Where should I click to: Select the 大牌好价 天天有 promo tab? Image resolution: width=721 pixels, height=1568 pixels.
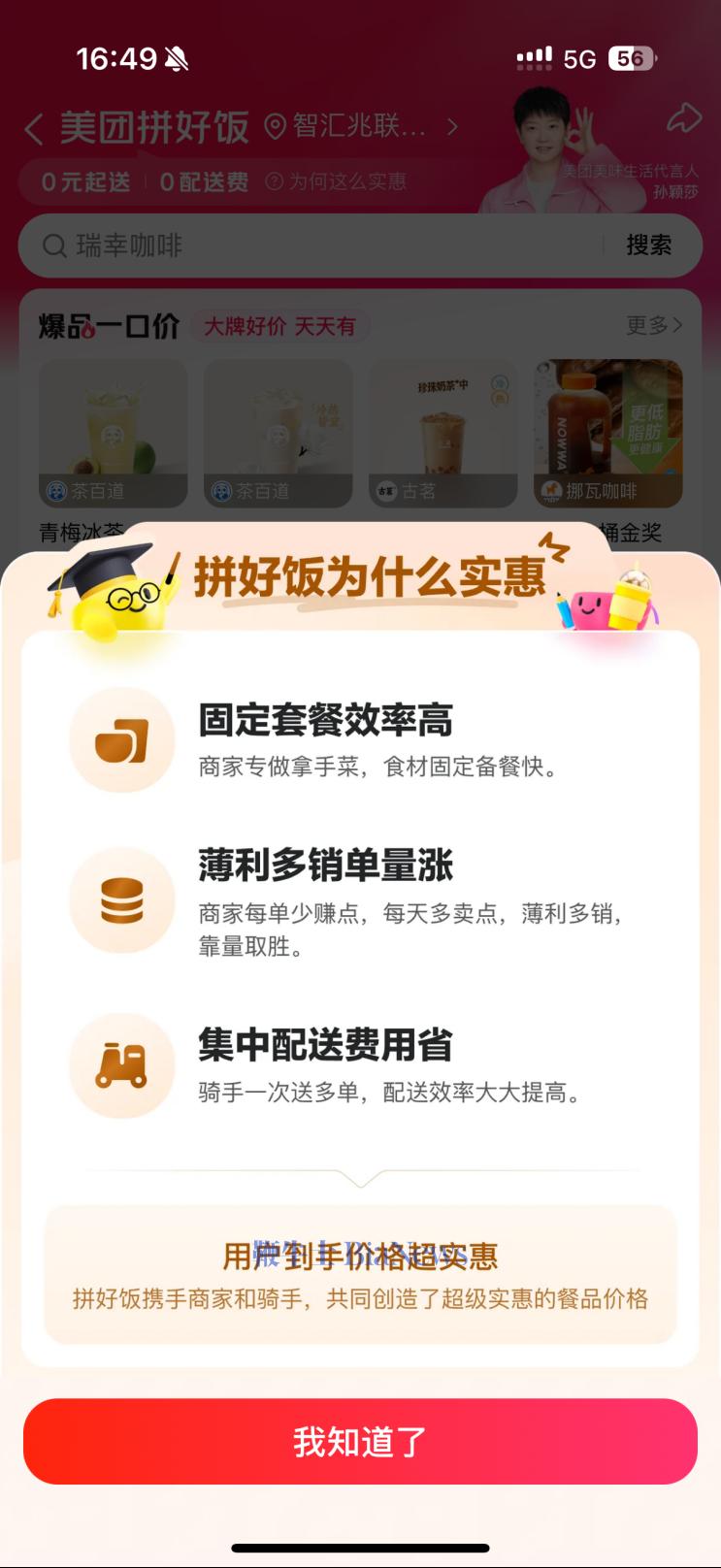[279, 326]
